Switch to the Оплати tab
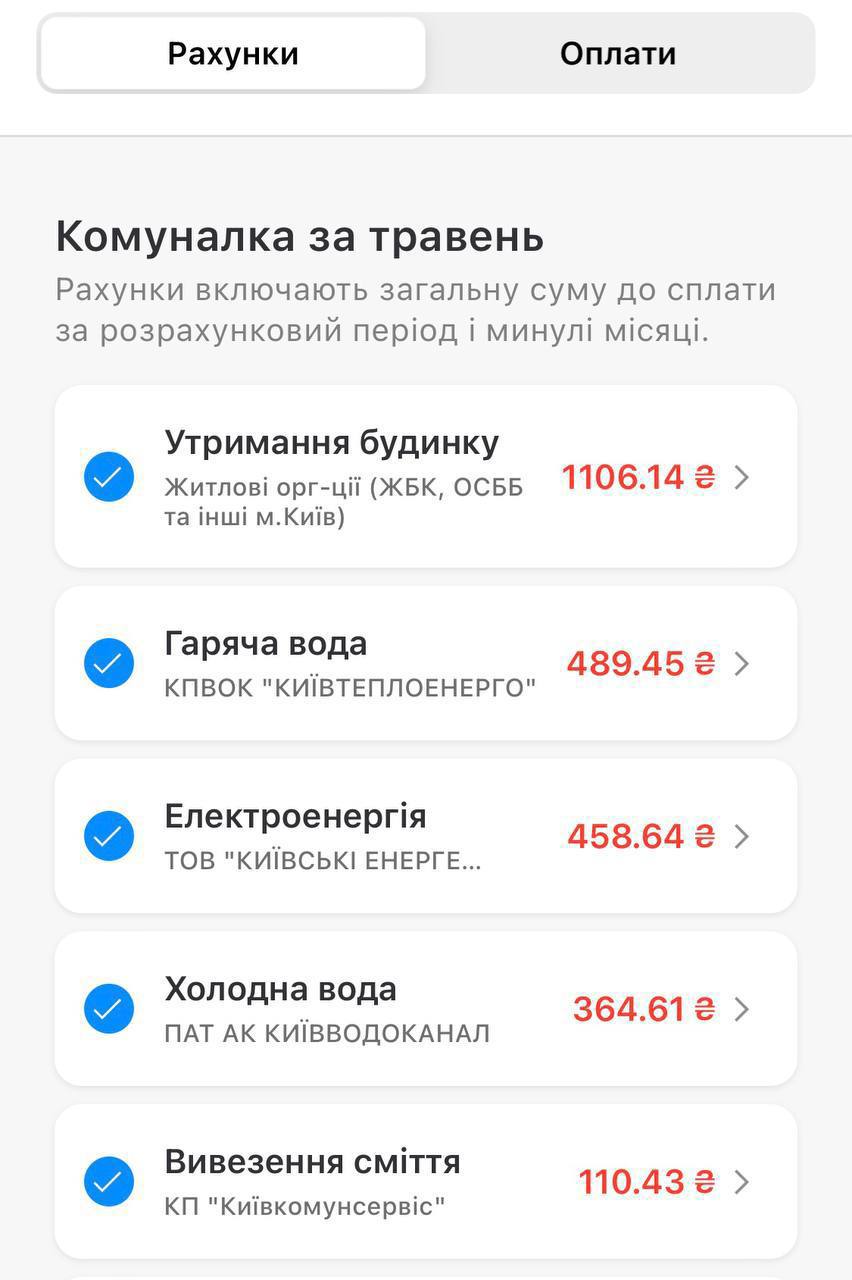Screen dimensions: 852x1280 (617, 54)
